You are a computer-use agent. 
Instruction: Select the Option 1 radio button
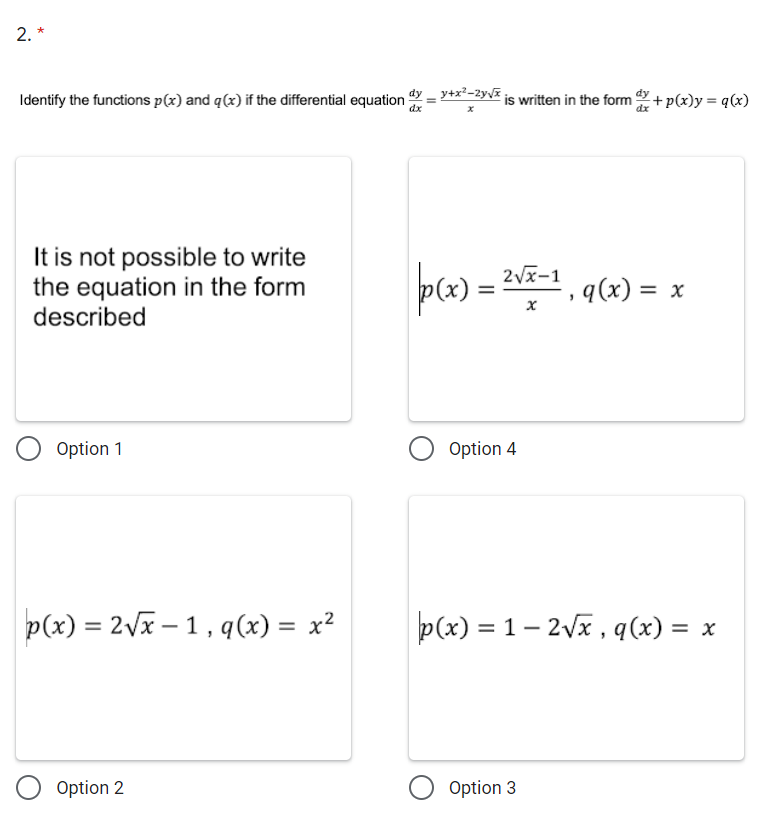pyautogui.click(x=28, y=448)
